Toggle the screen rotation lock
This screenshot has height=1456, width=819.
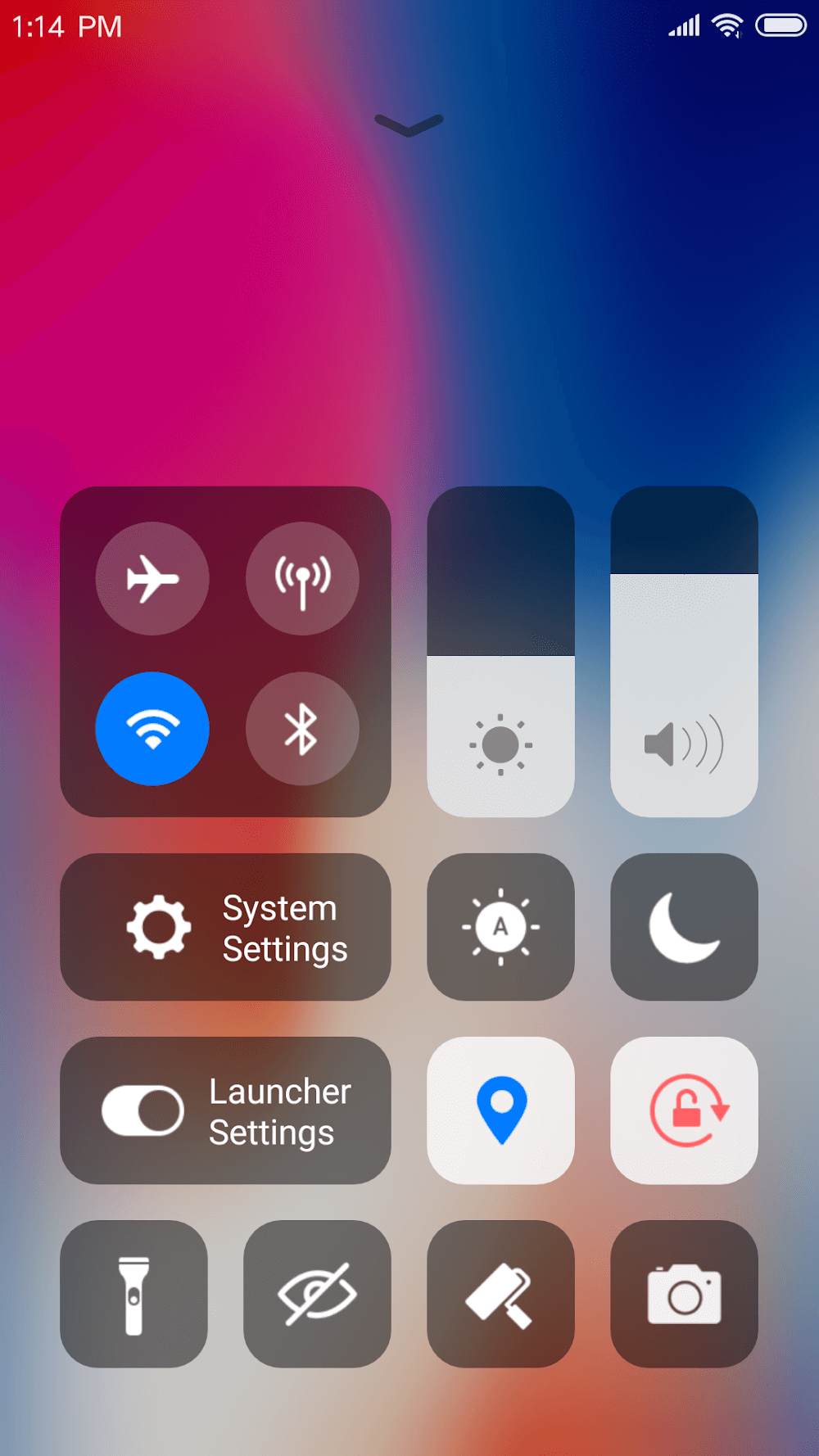684,1110
